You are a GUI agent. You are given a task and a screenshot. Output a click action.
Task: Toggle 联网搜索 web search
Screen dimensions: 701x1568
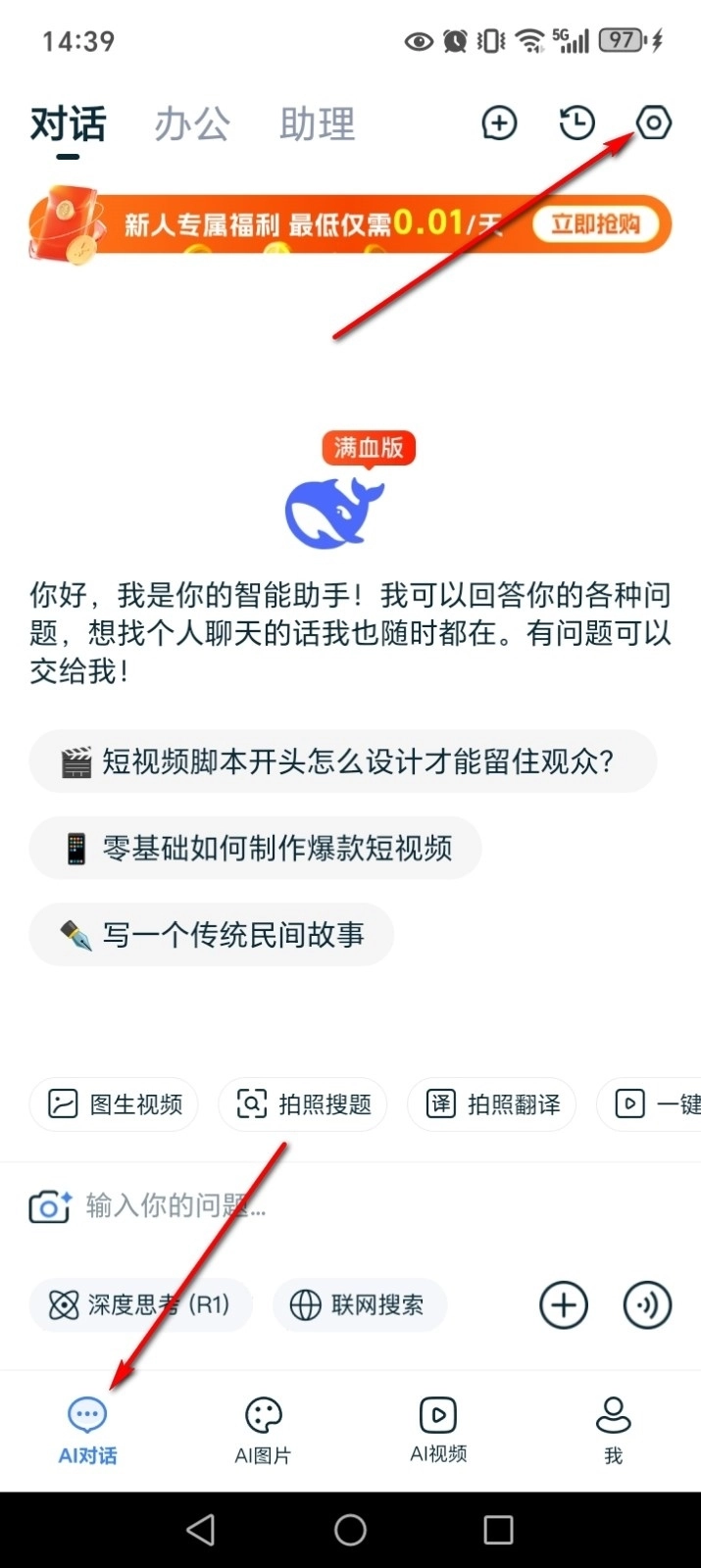[x=360, y=1305]
